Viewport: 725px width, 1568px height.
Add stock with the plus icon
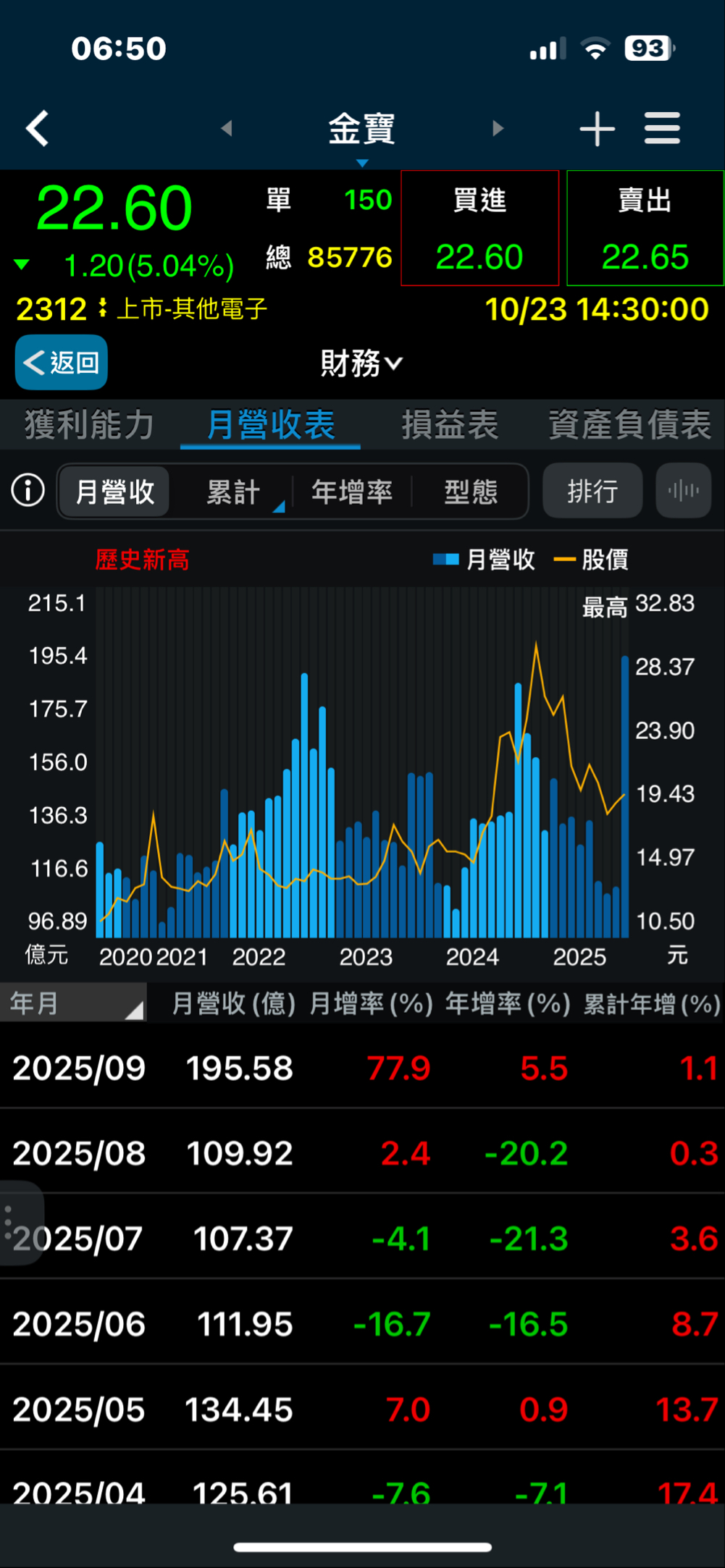pyautogui.click(x=598, y=129)
